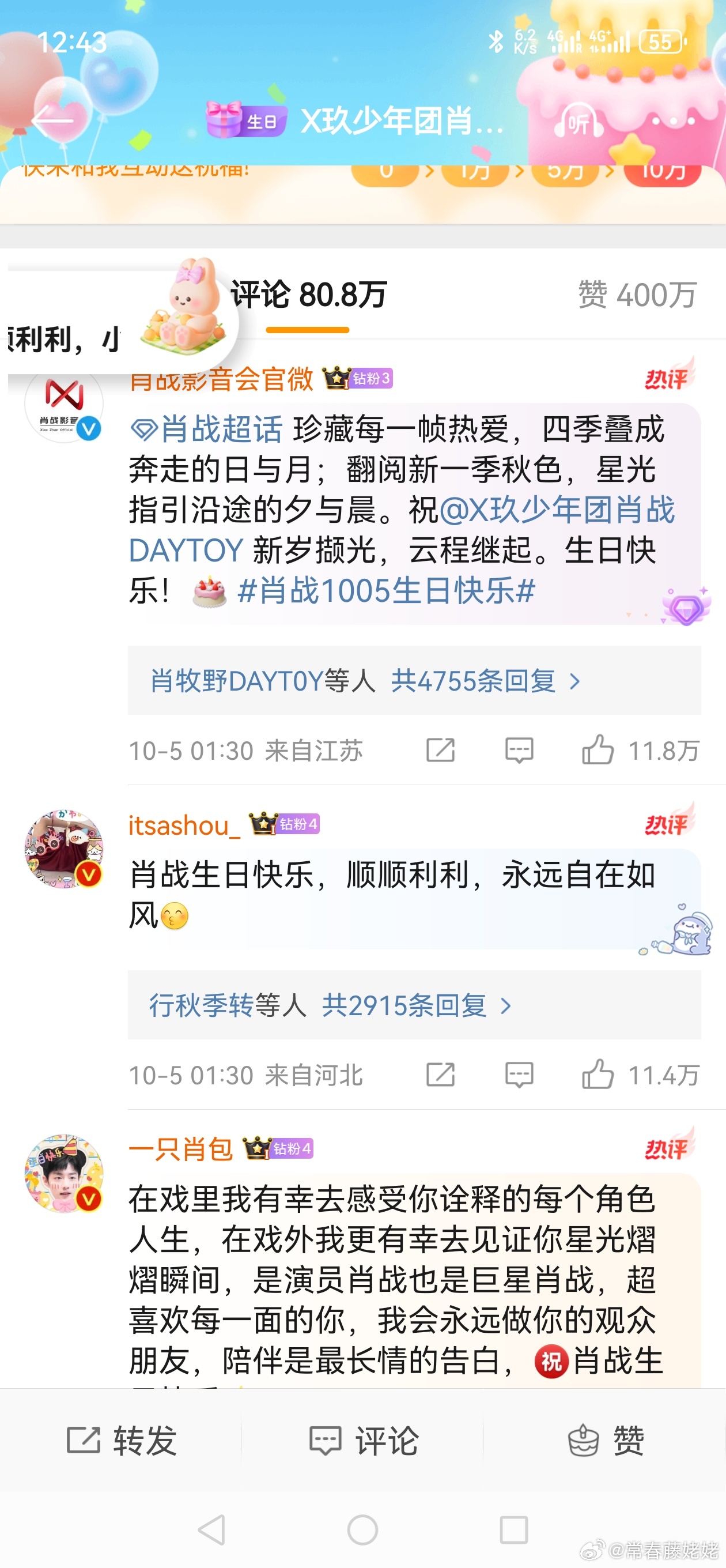The height and width of the screenshot is (1568, 726).
Task: Select the 评论 80.8万 tab
Action: [308, 295]
